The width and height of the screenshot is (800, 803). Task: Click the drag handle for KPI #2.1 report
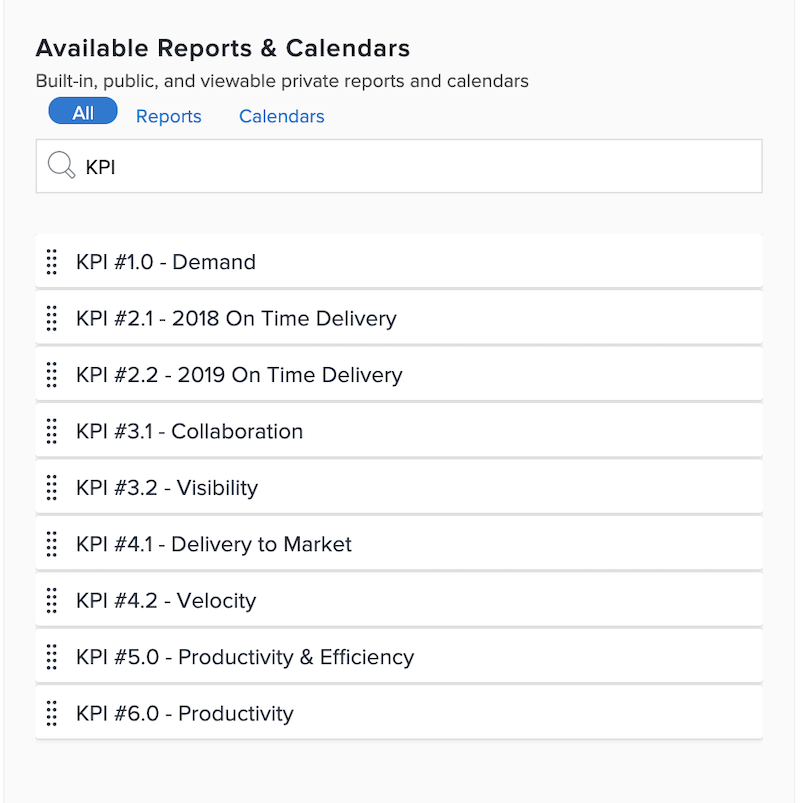[52, 318]
